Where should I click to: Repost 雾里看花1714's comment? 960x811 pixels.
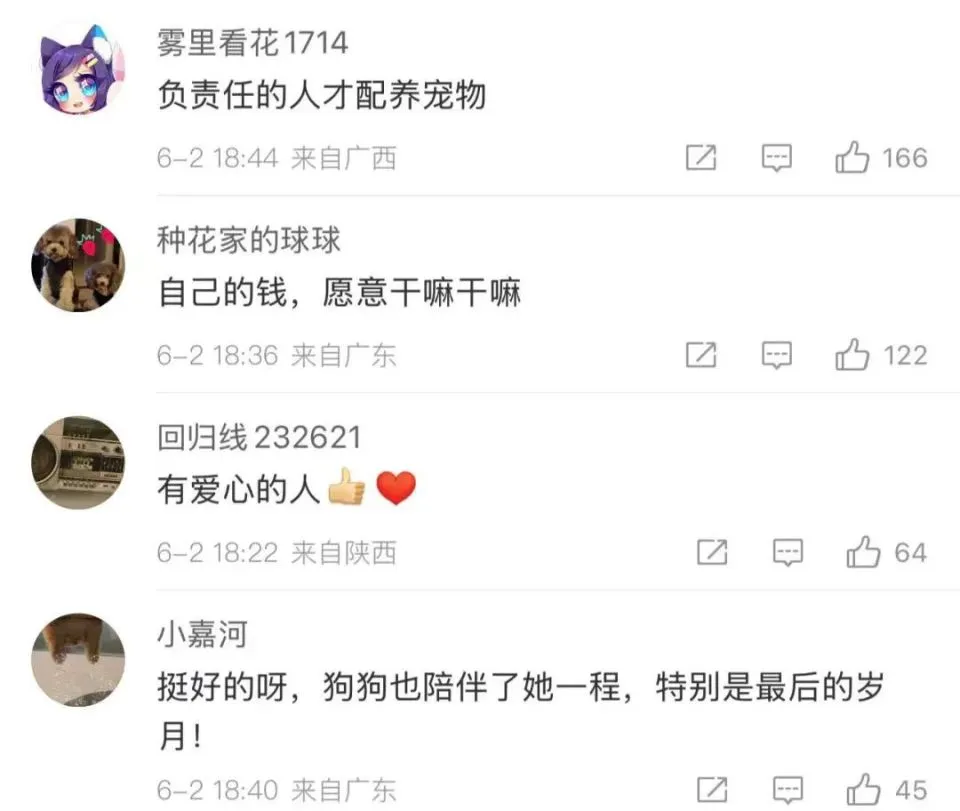click(701, 158)
